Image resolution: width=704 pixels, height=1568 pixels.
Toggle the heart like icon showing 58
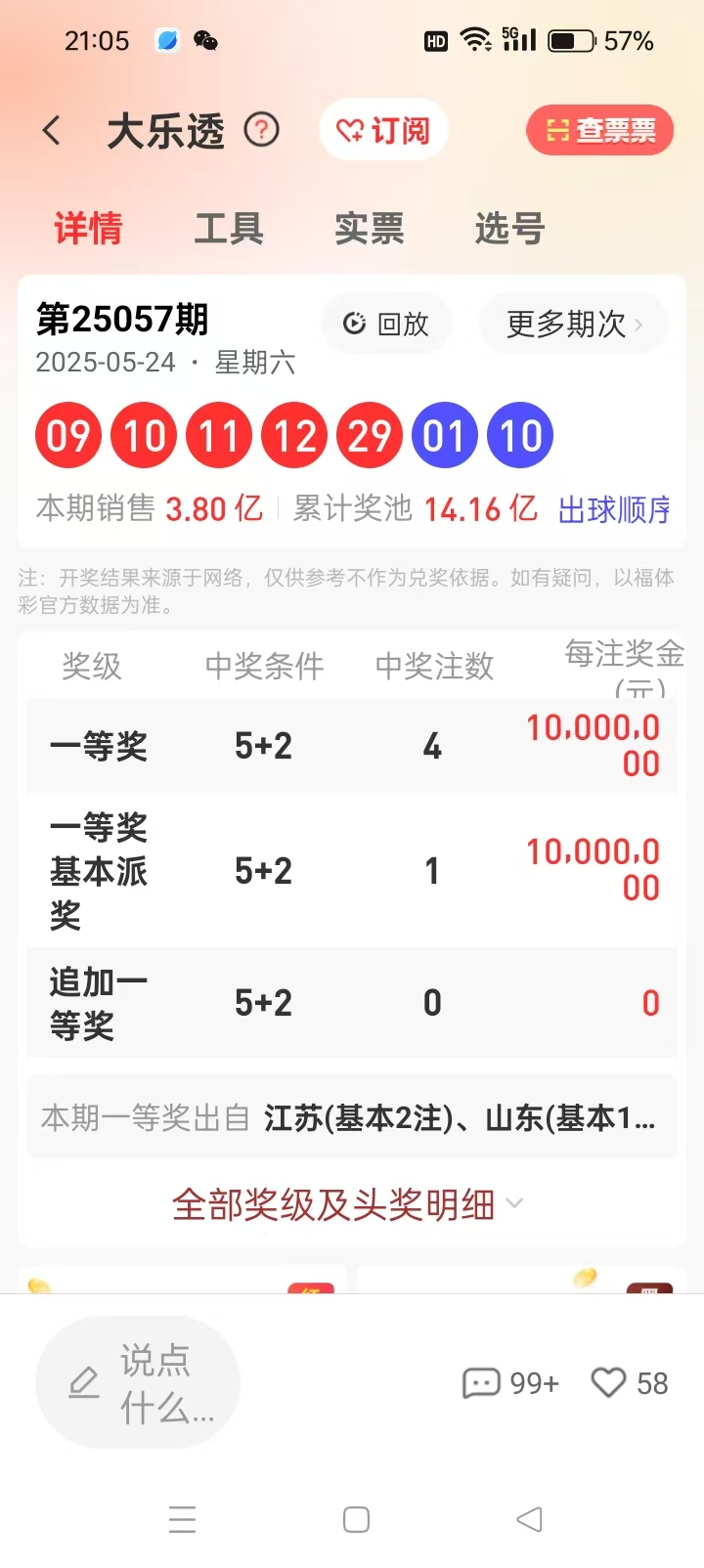click(x=610, y=1381)
